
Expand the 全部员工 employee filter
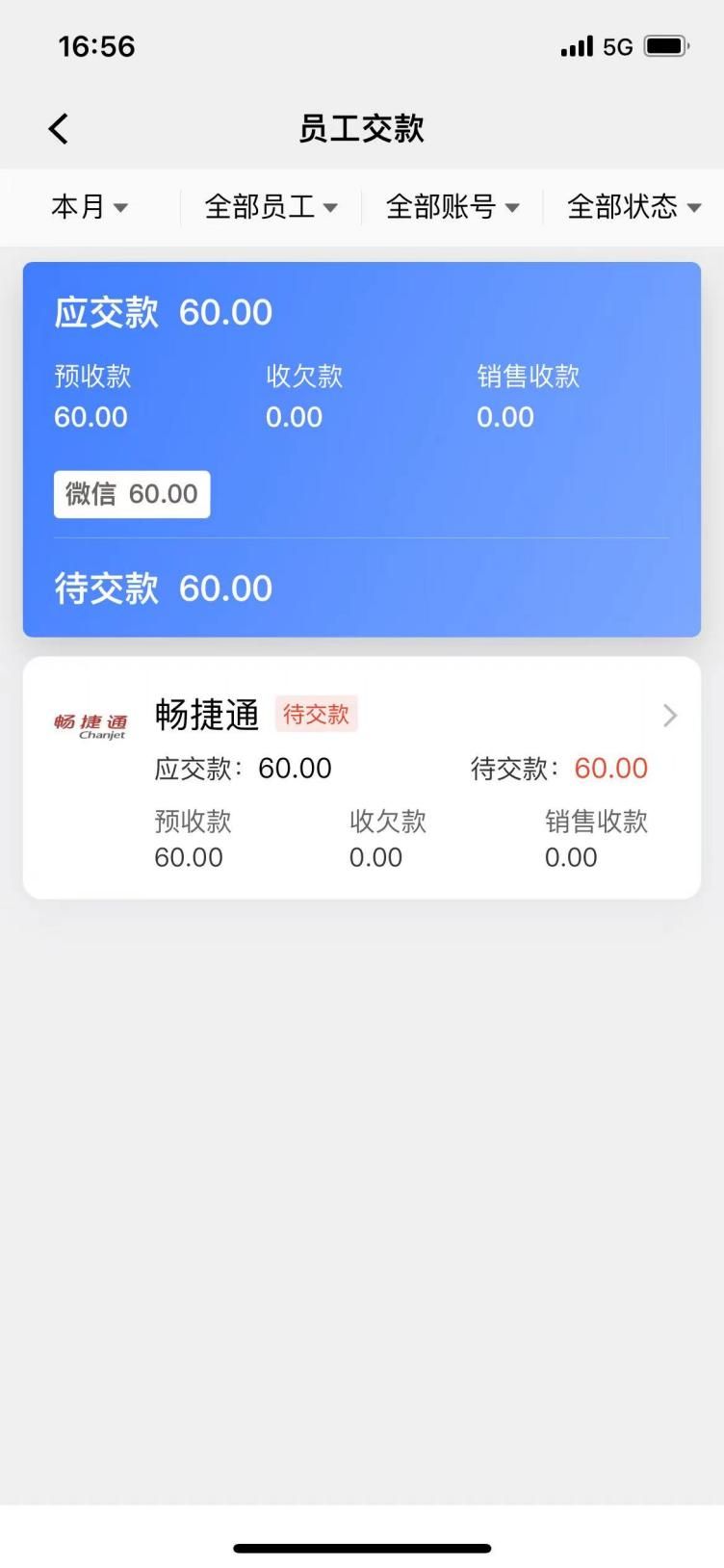[271, 207]
